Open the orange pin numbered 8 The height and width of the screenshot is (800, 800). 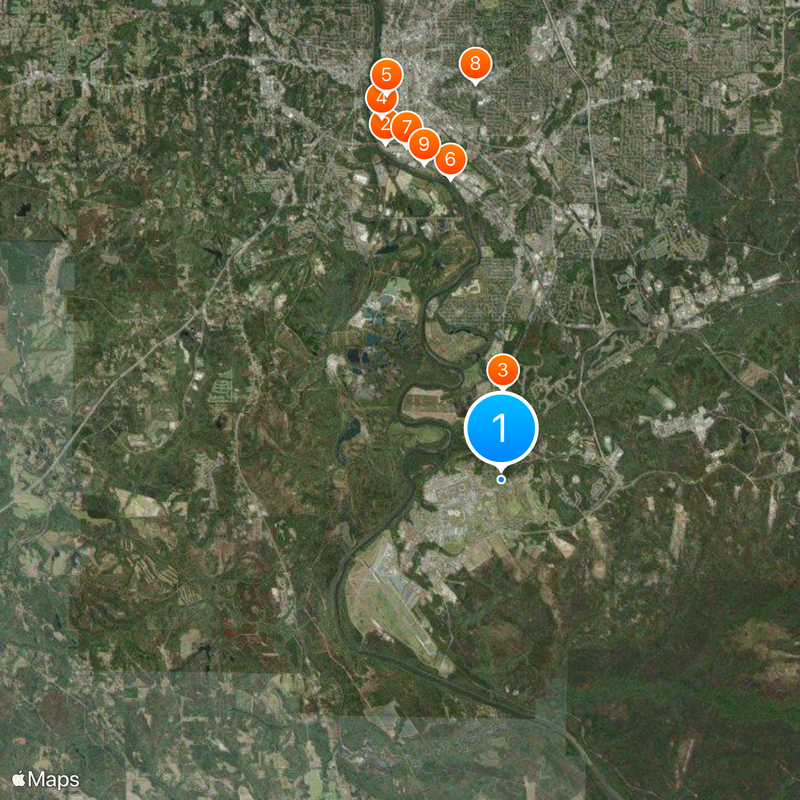(x=475, y=64)
